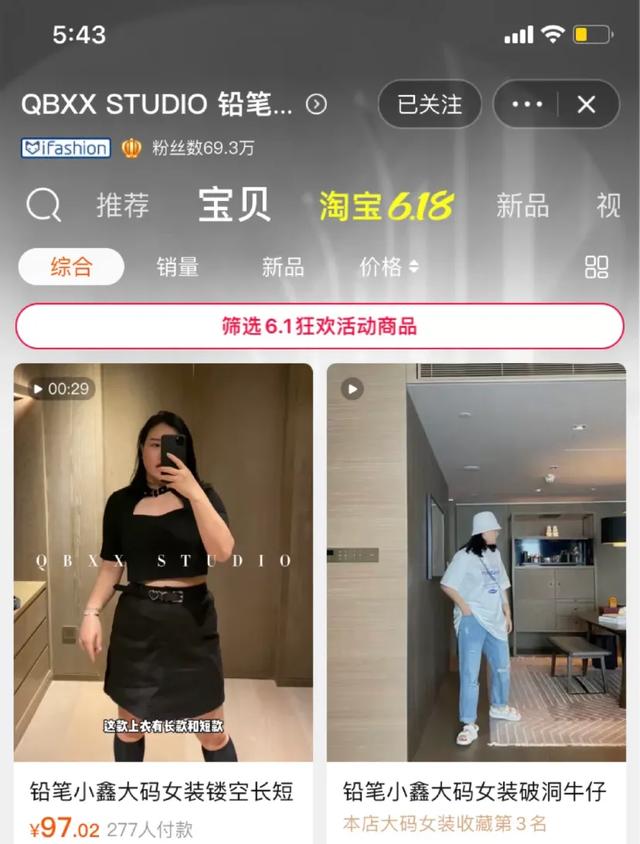This screenshot has height=844, width=640.
Task: Switch to the 宝贝 tab
Action: pos(234,205)
